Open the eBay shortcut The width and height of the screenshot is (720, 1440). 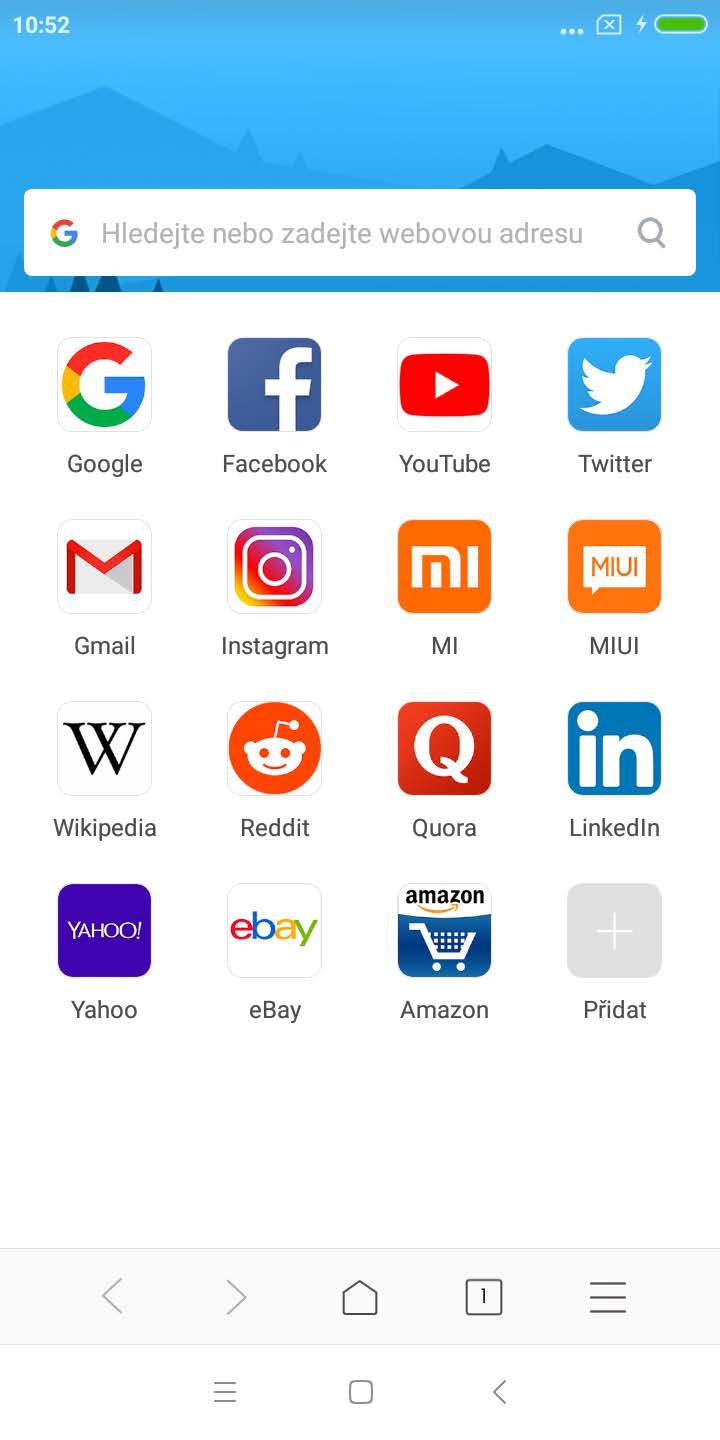tap(274, 931)
